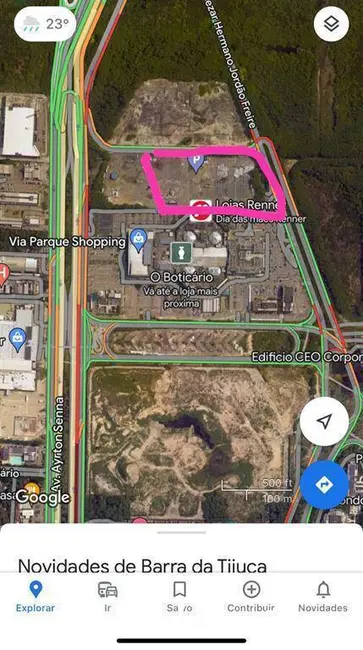The width and height of the screenshot is (363, 650).
Task: Go to the Contribuir tab
Action: [x=251, y=597]
